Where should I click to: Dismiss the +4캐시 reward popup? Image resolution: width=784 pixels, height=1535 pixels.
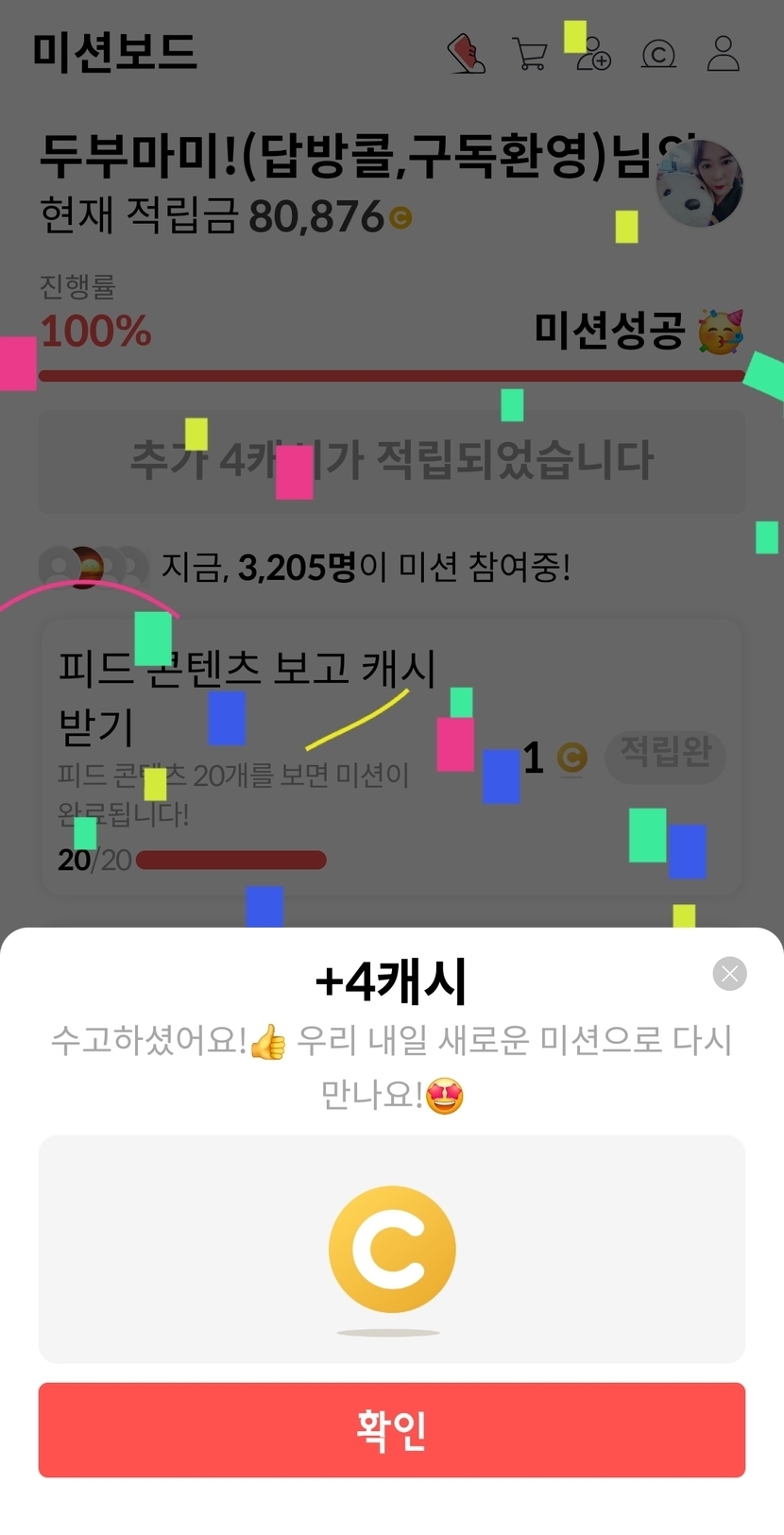click(x=729, y=973)
